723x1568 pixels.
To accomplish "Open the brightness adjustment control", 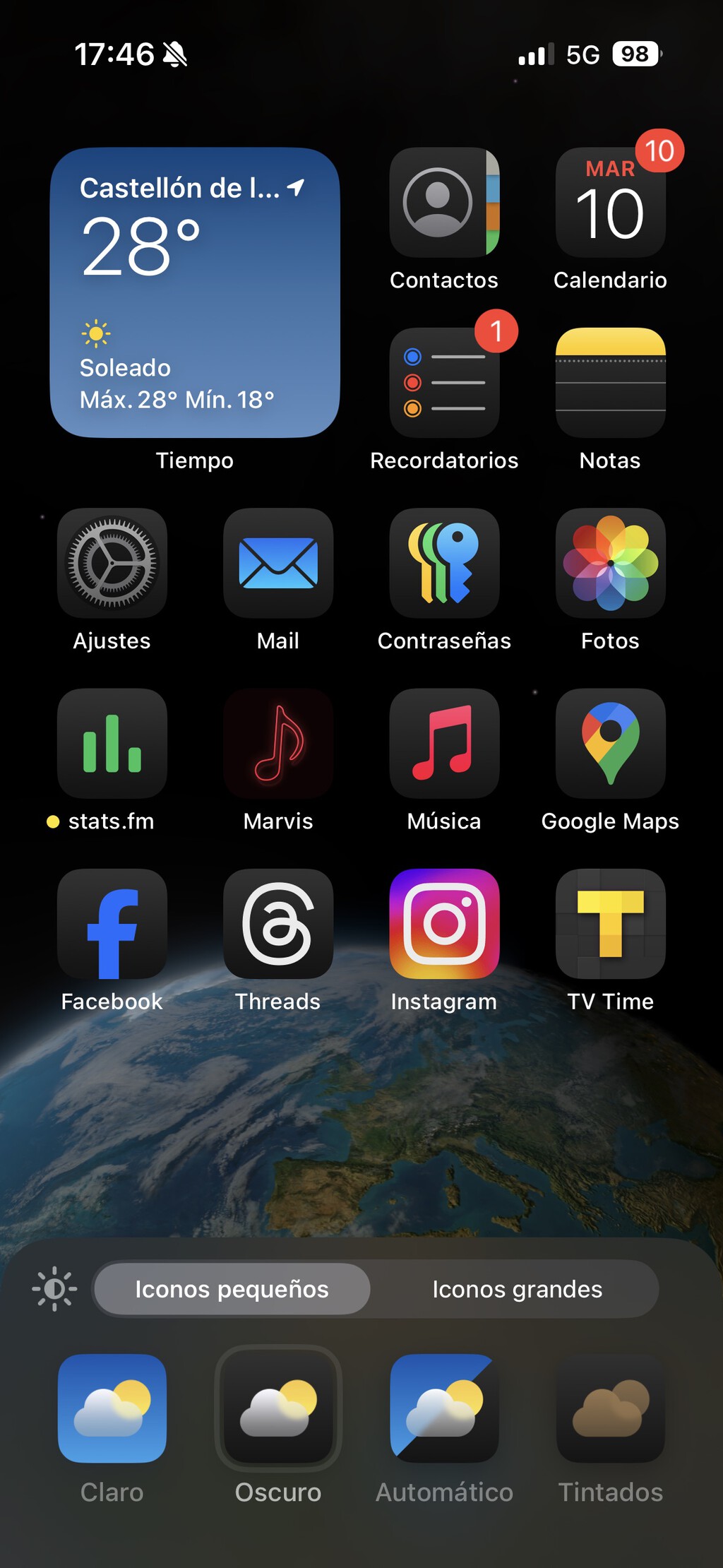I will [x=54, y=1289].
